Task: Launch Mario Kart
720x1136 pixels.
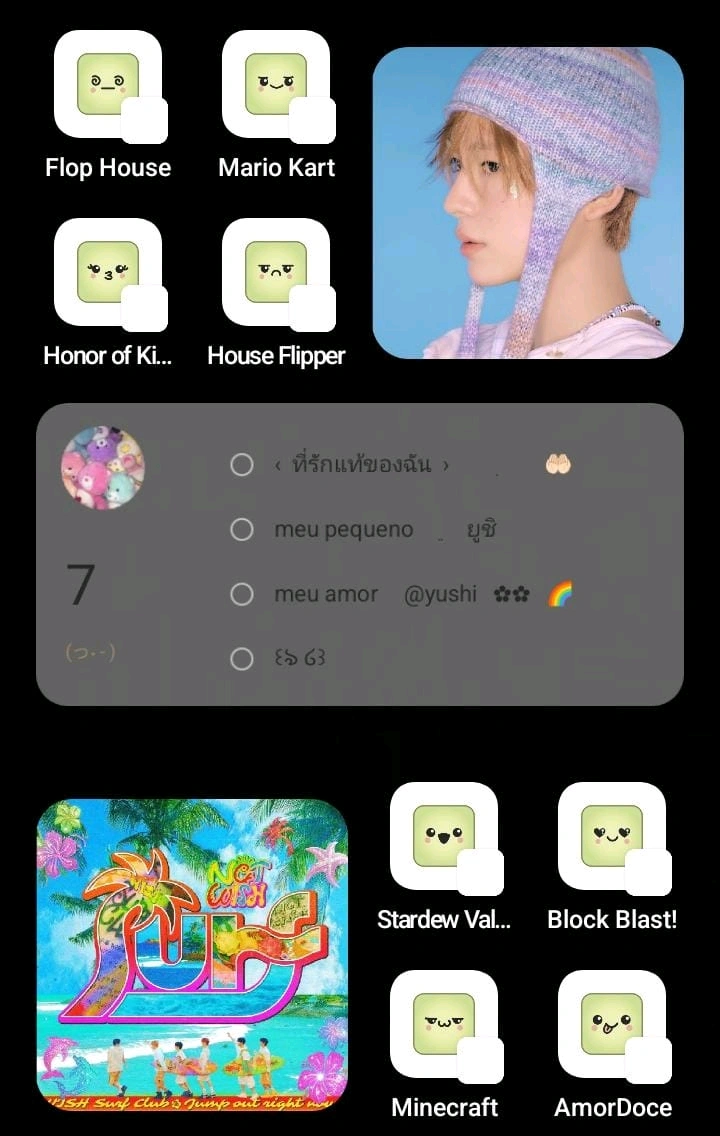Action: (x=276, y=85)
